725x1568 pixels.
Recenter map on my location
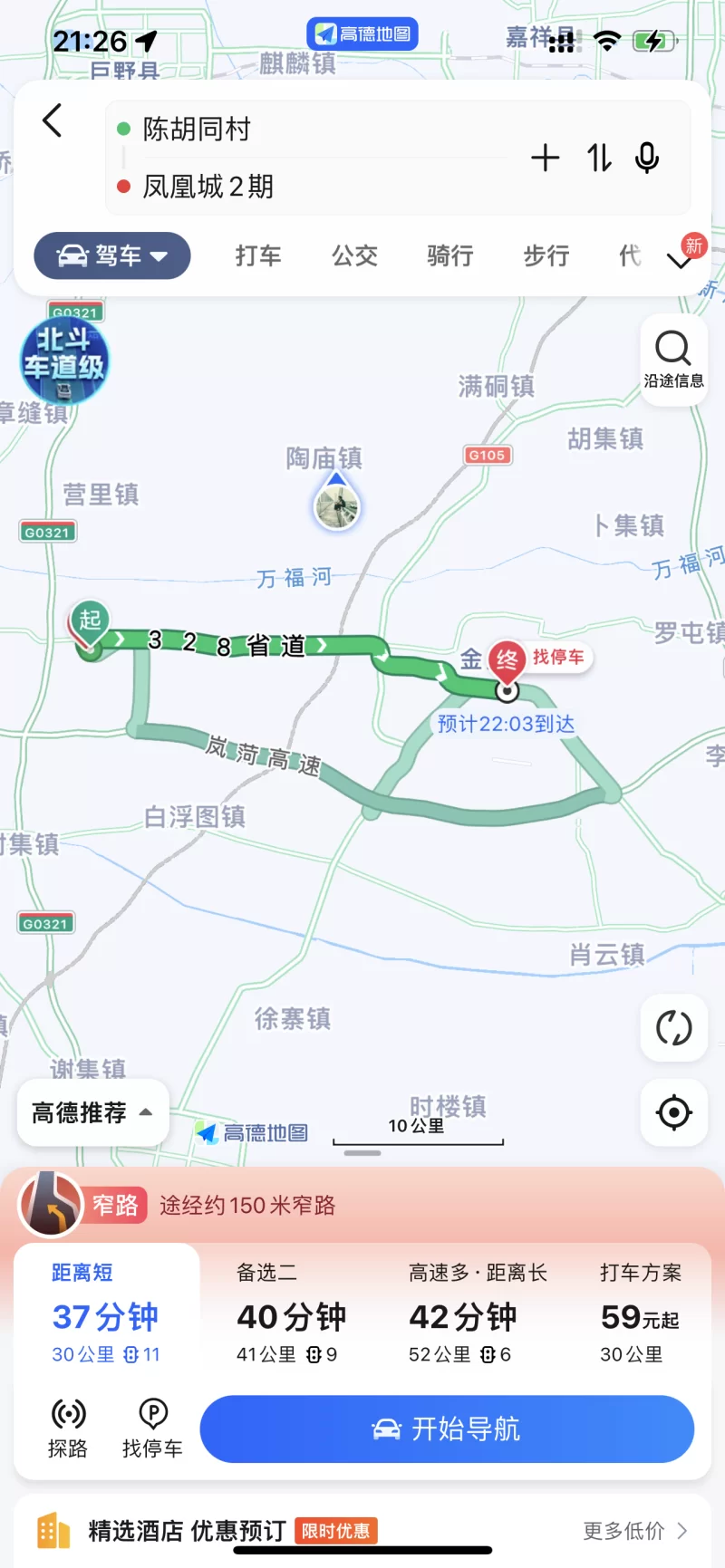click(x=673, y=1112)
